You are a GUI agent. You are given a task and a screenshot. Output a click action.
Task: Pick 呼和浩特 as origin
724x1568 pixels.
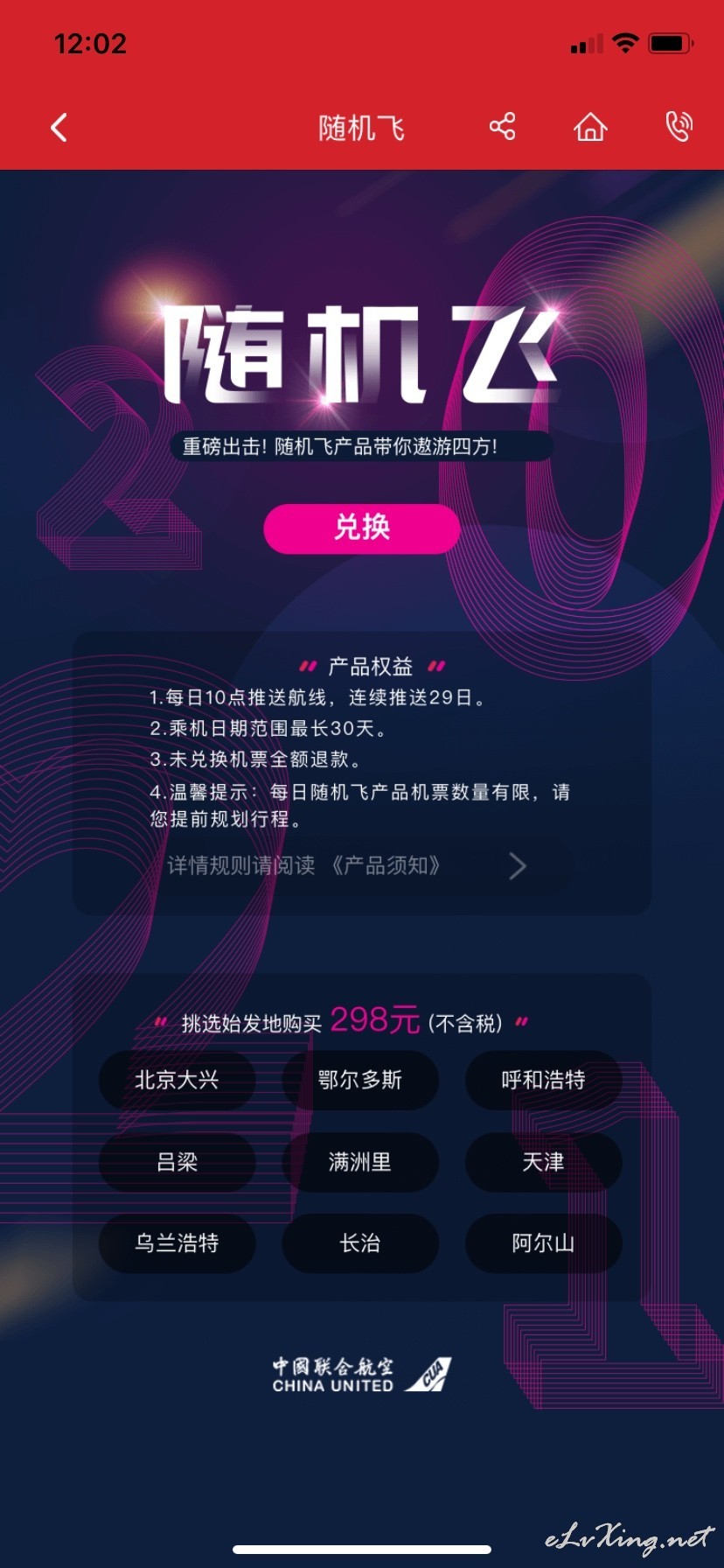coord(543,1080)
